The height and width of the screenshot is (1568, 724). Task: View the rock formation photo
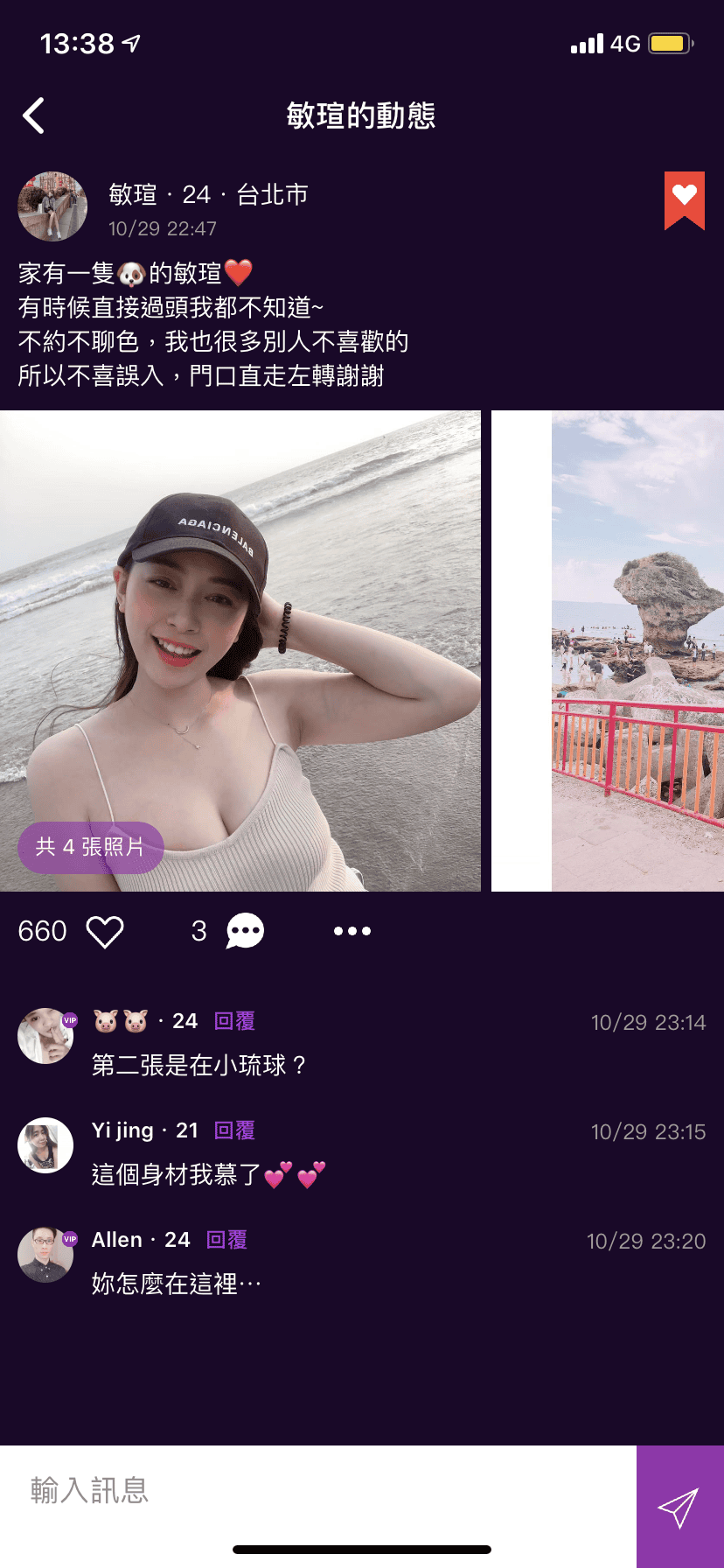(x=637, y=650)
